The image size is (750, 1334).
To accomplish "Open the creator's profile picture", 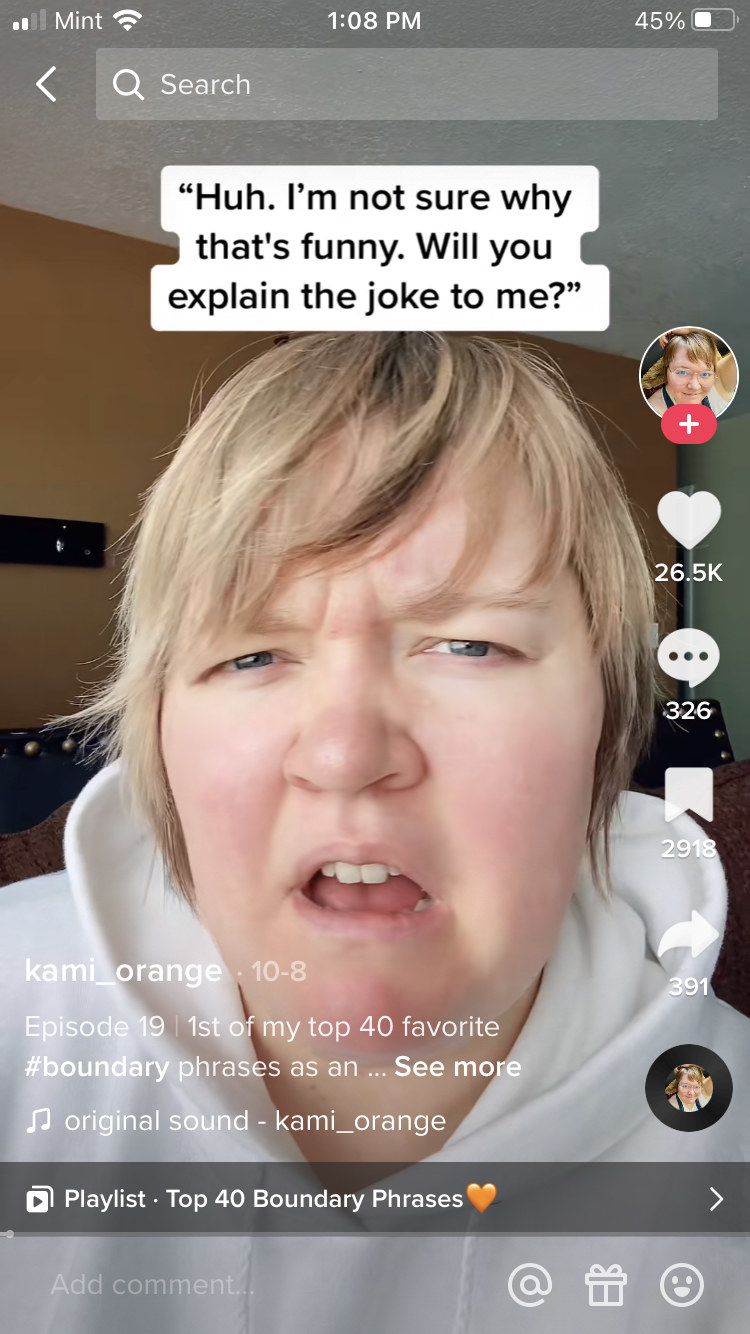I will coord(688,374).
